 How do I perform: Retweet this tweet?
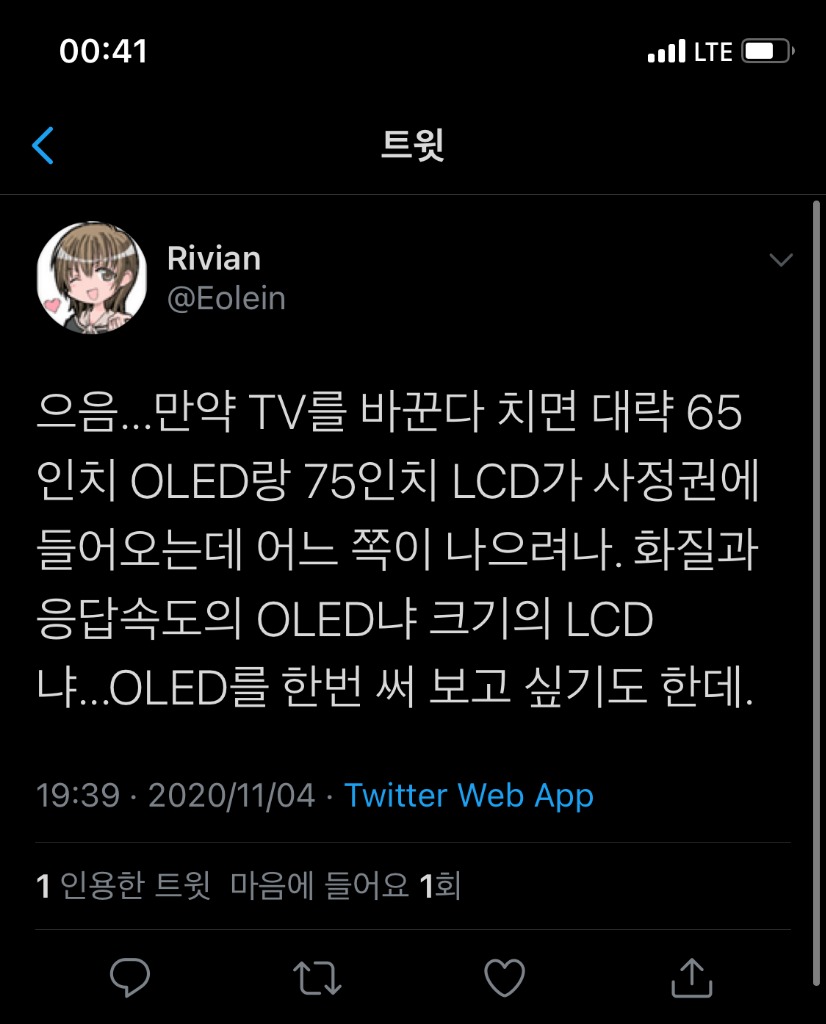[318, 977]
